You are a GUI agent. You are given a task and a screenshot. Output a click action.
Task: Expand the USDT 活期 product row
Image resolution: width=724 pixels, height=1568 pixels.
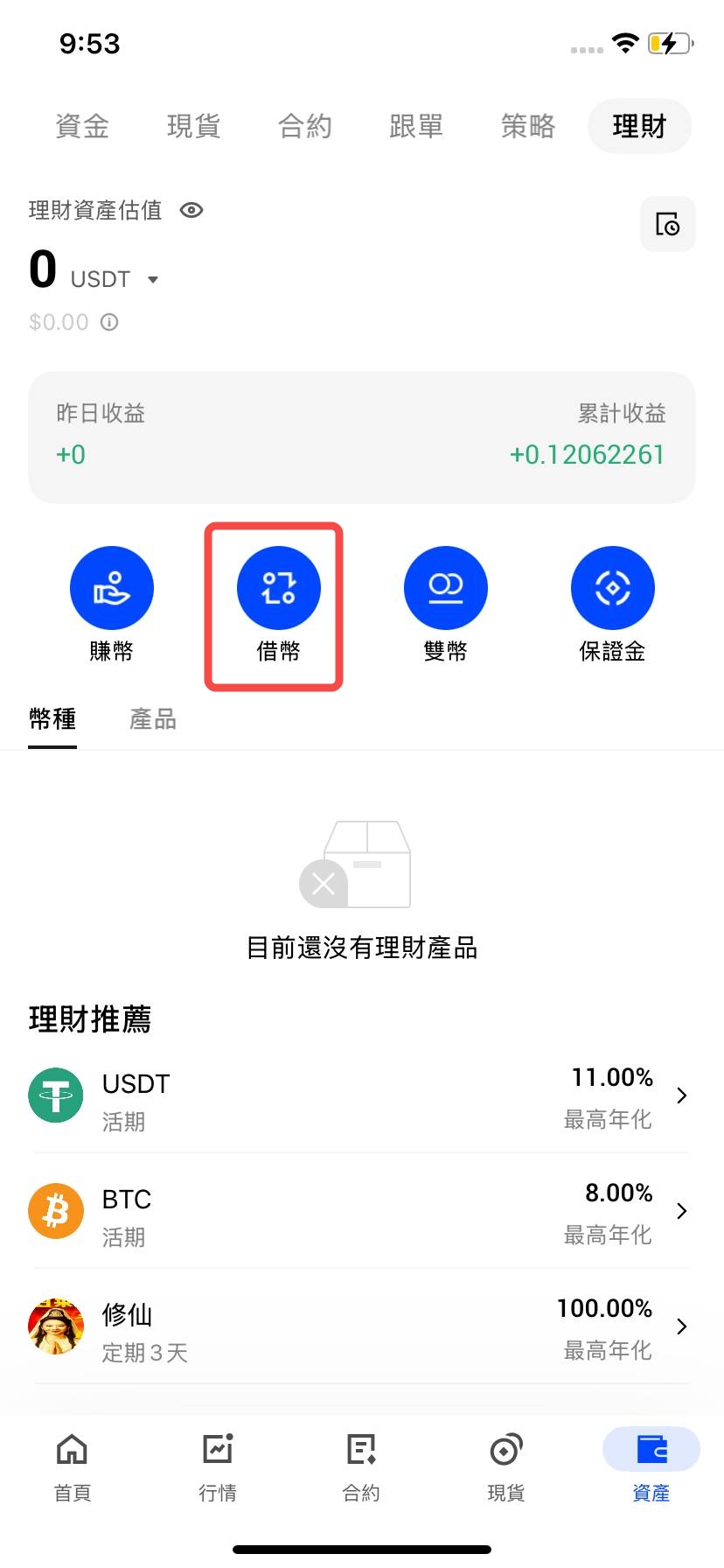click(681, 1095)
